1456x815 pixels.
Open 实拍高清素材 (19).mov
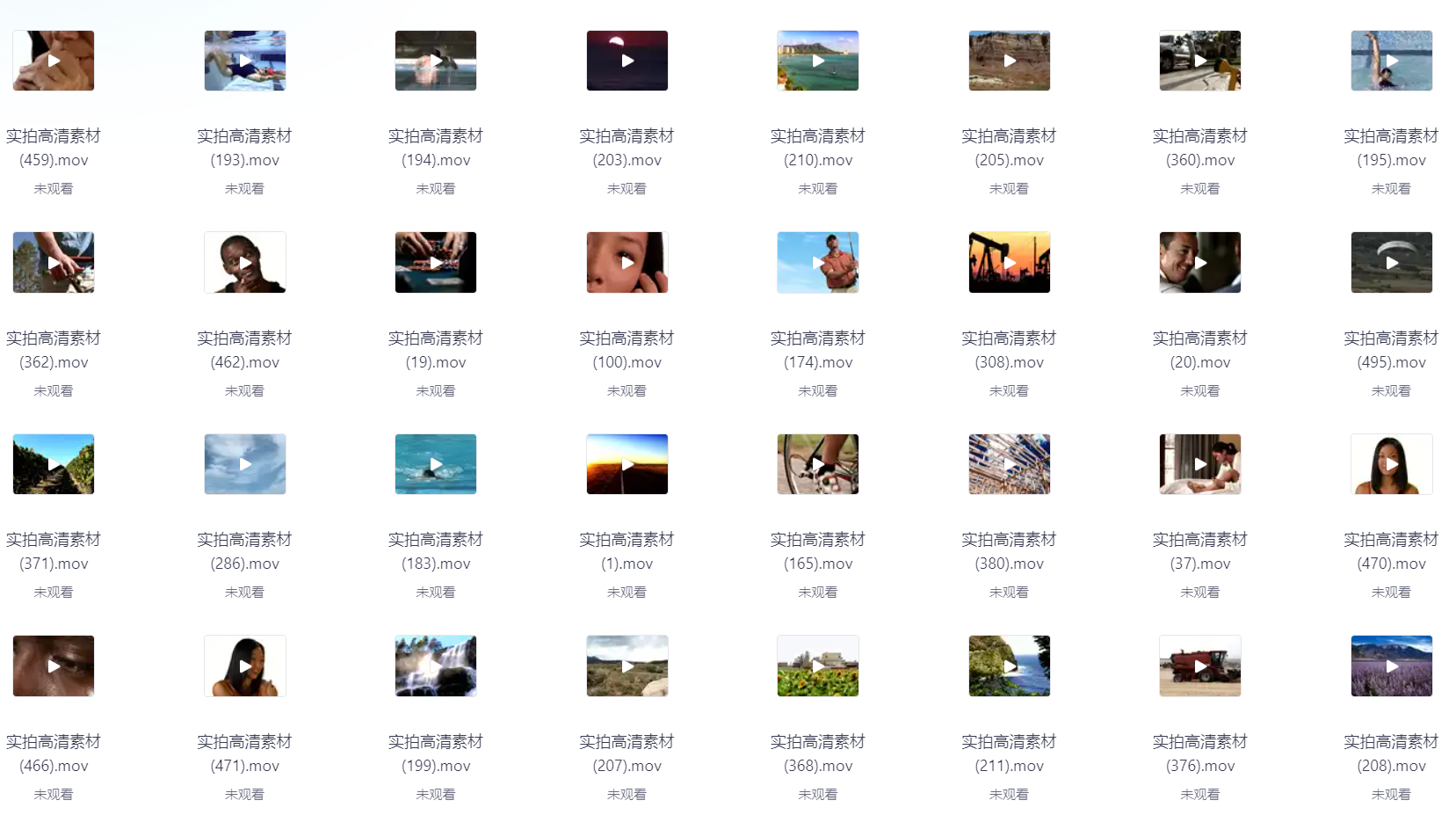[436, 263]
